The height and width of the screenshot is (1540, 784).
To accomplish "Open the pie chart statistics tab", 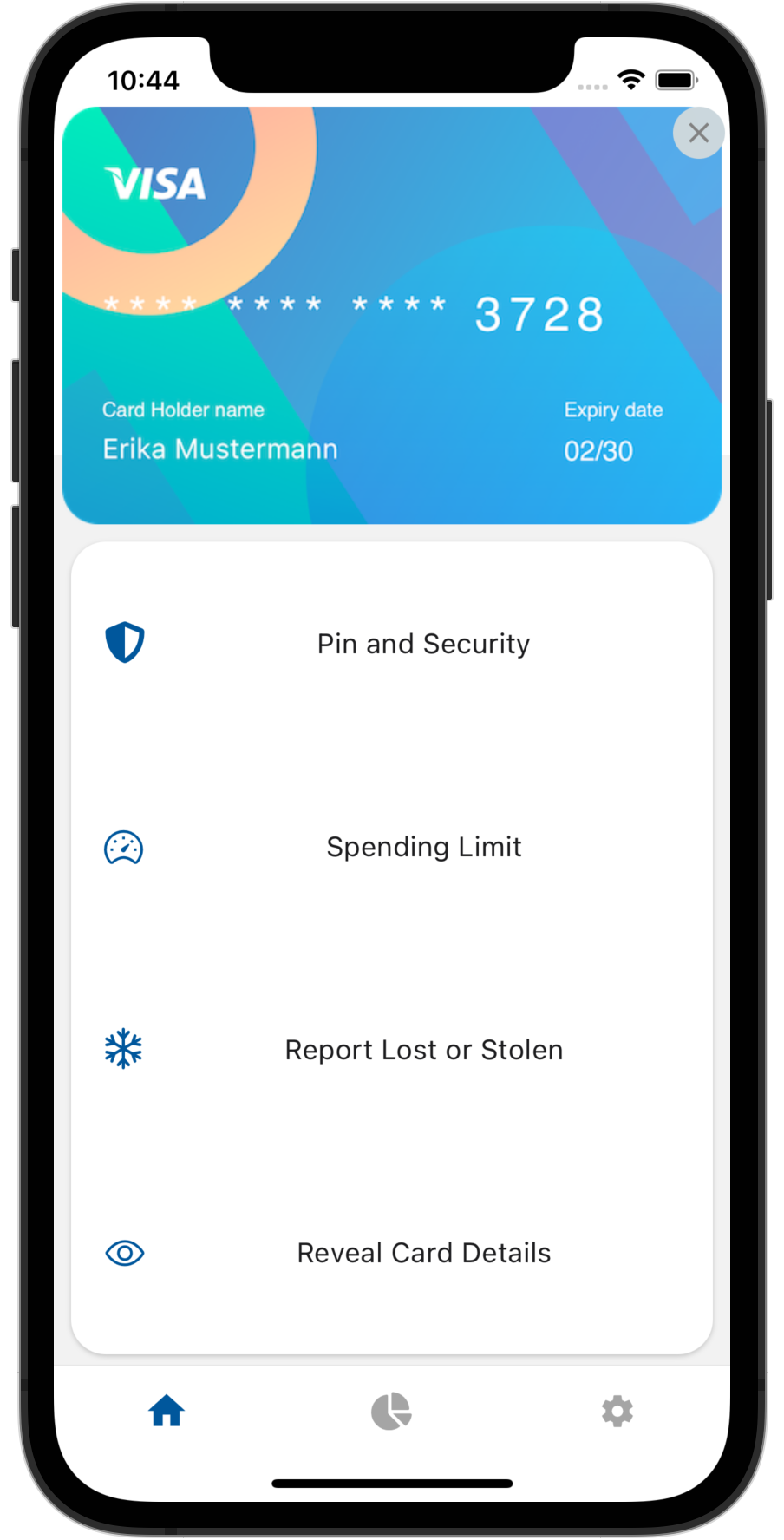I will (391, 1411).
